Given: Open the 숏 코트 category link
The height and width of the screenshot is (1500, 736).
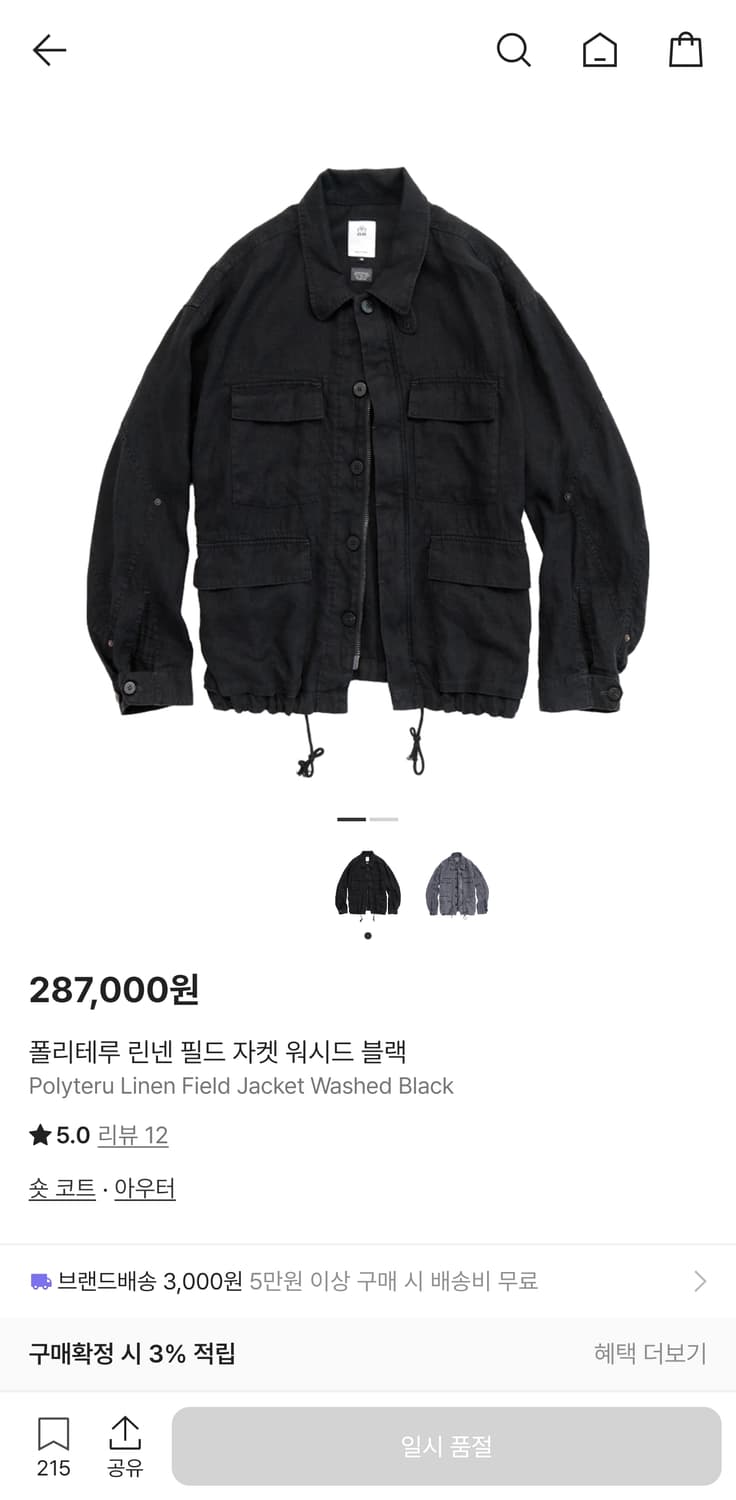Looking at the screenshot, I should point(62,1187).
